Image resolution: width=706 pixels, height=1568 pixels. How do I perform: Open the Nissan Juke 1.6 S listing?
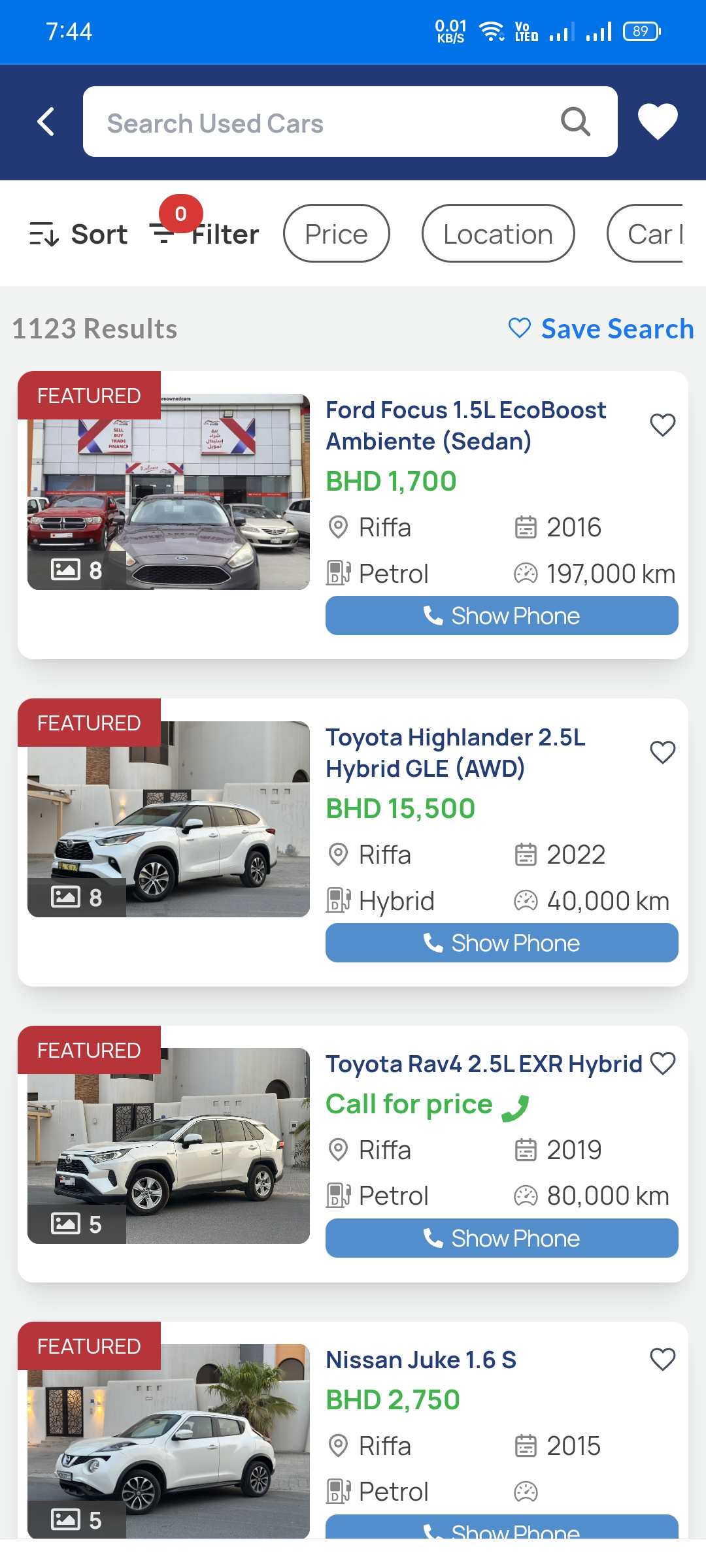pos(421,1360)
